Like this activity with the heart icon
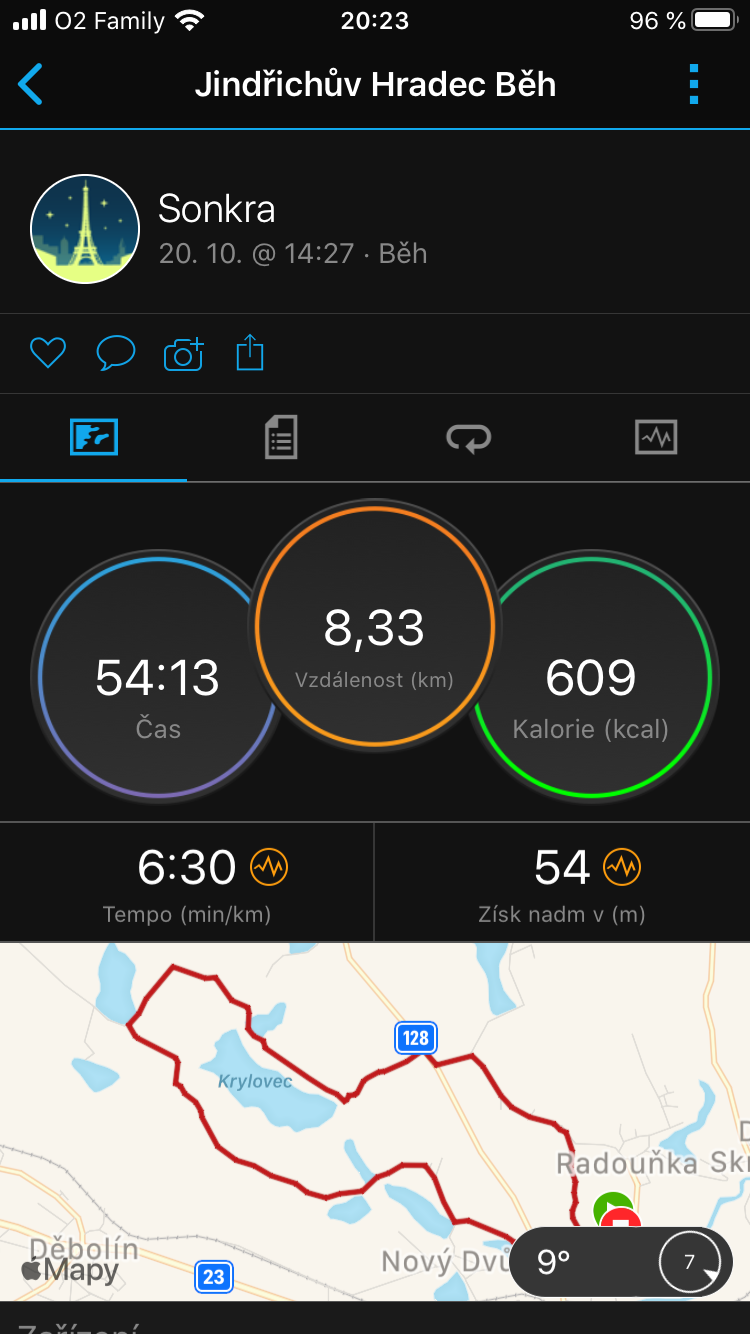The height and width of the screenshot is (1334, 750). 47,353
